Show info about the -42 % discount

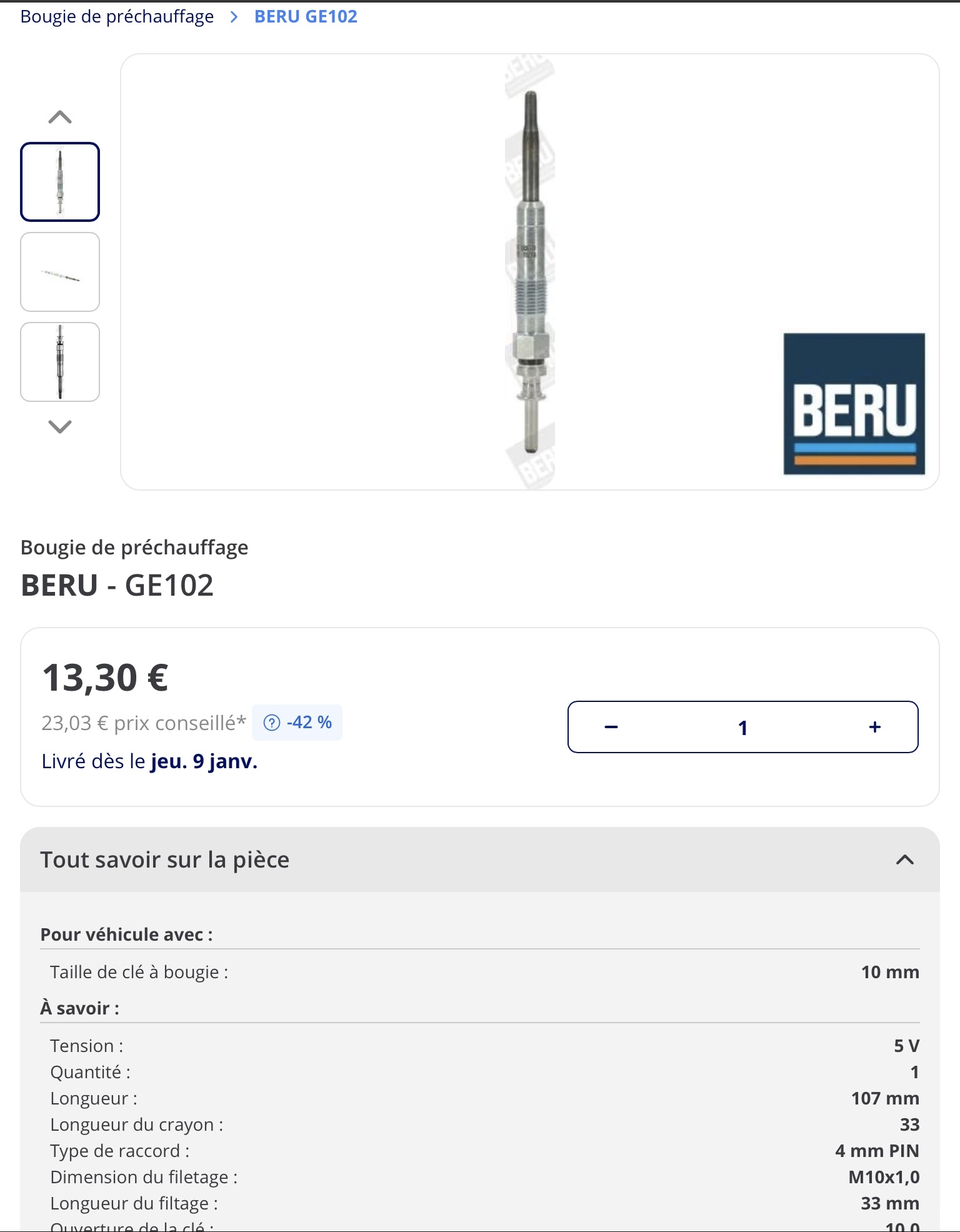[x=272, y=723]
